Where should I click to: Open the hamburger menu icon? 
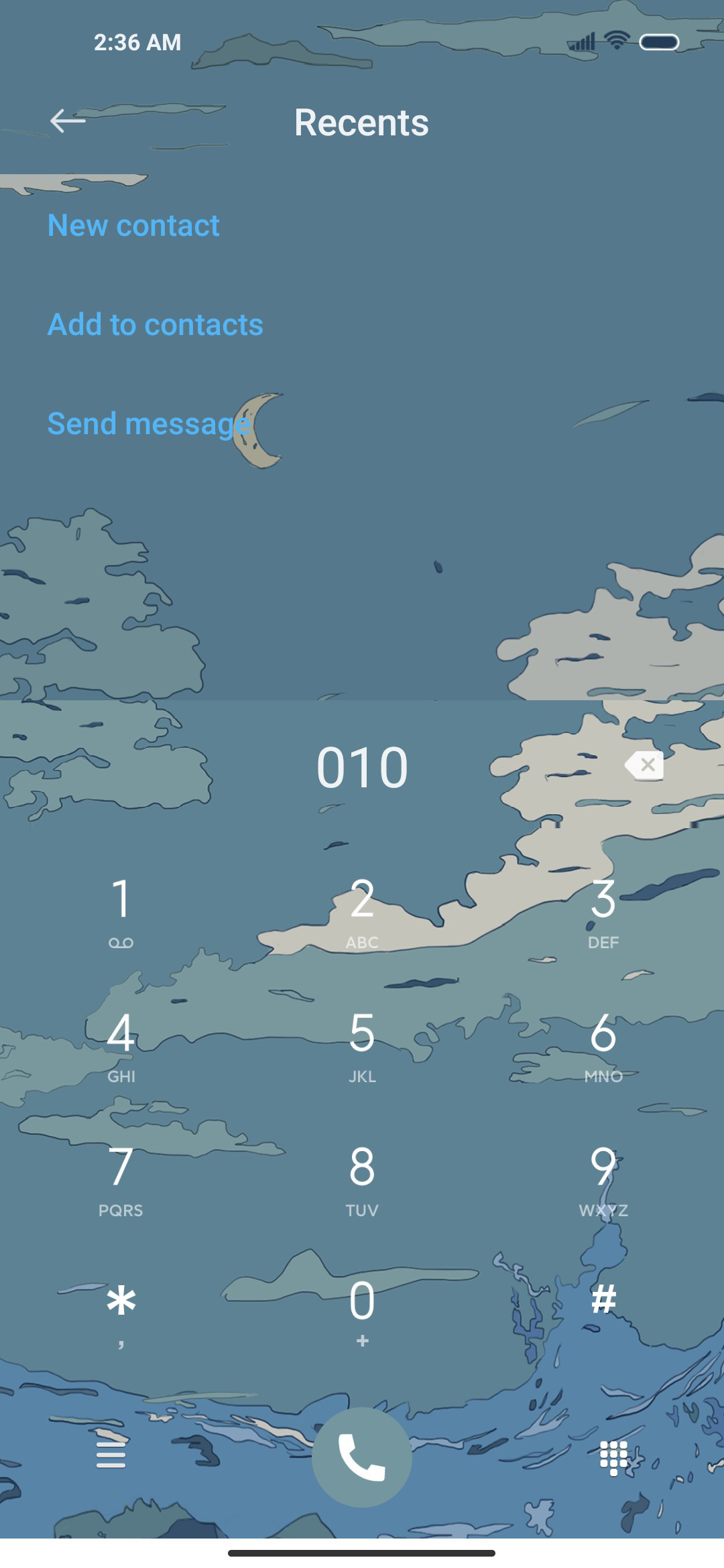coord(111,1454)
